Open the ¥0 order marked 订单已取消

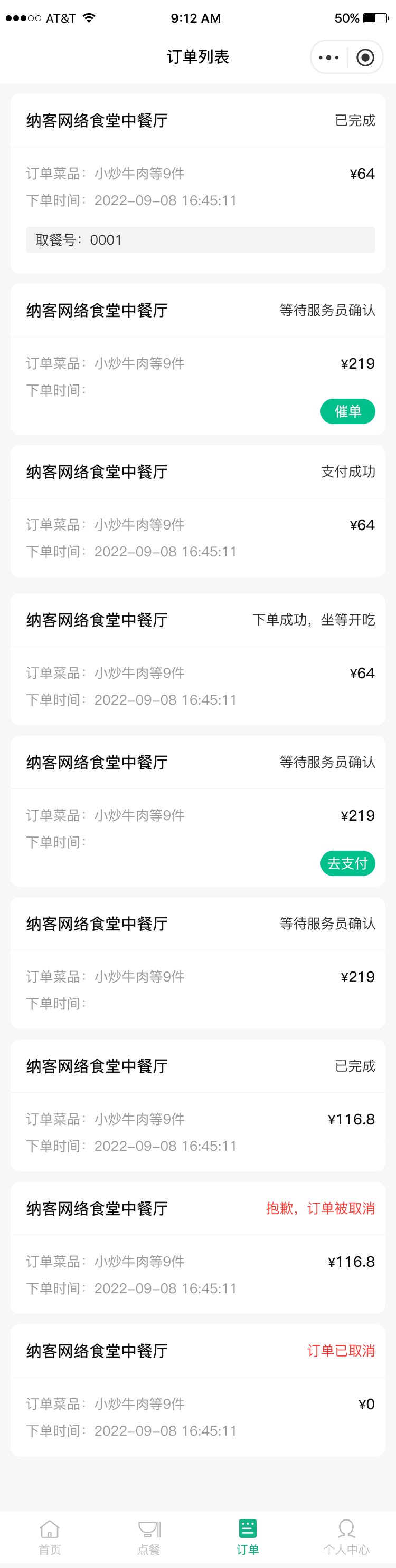[197, 1390]
